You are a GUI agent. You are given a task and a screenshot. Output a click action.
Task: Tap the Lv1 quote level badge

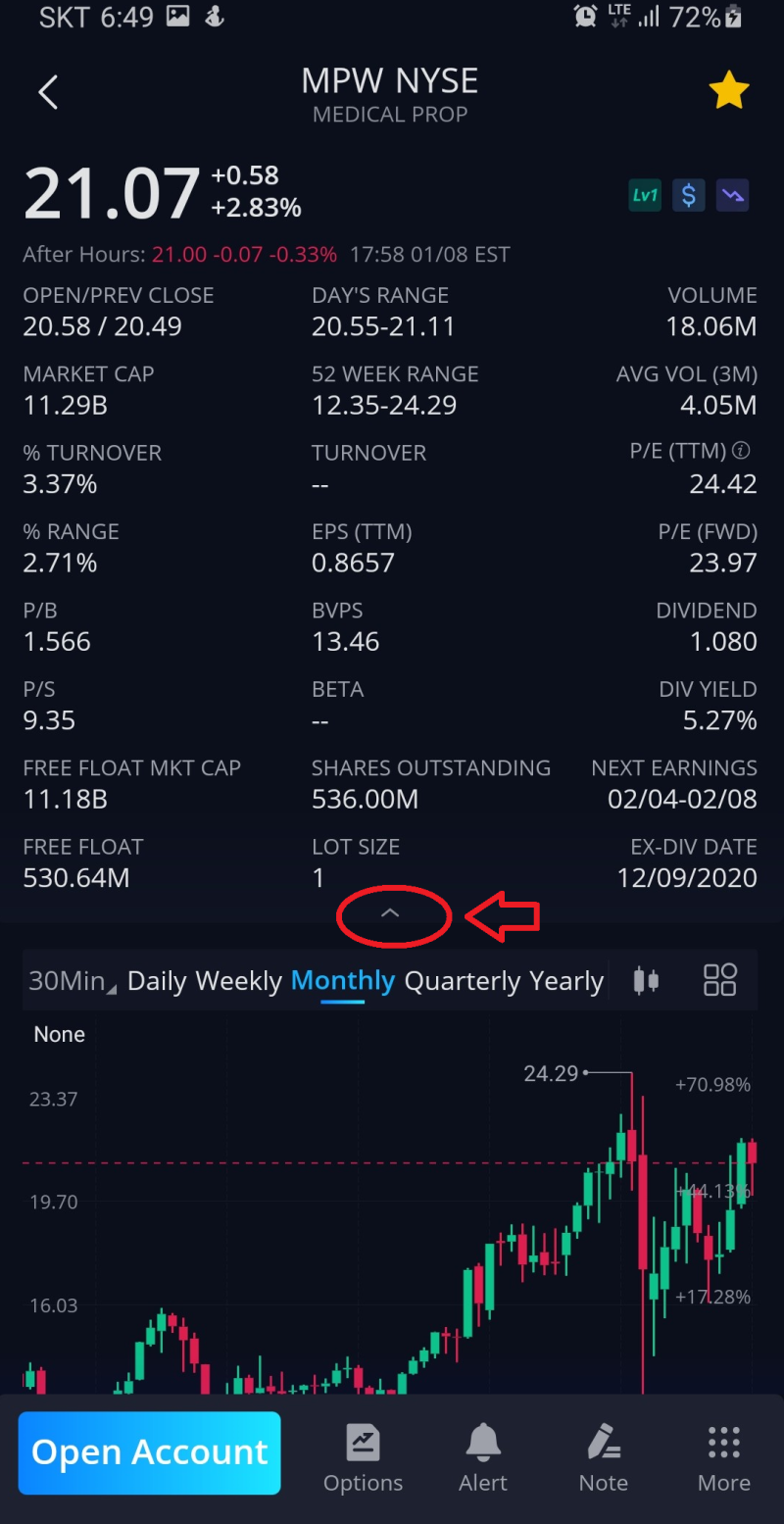[645, 195]
